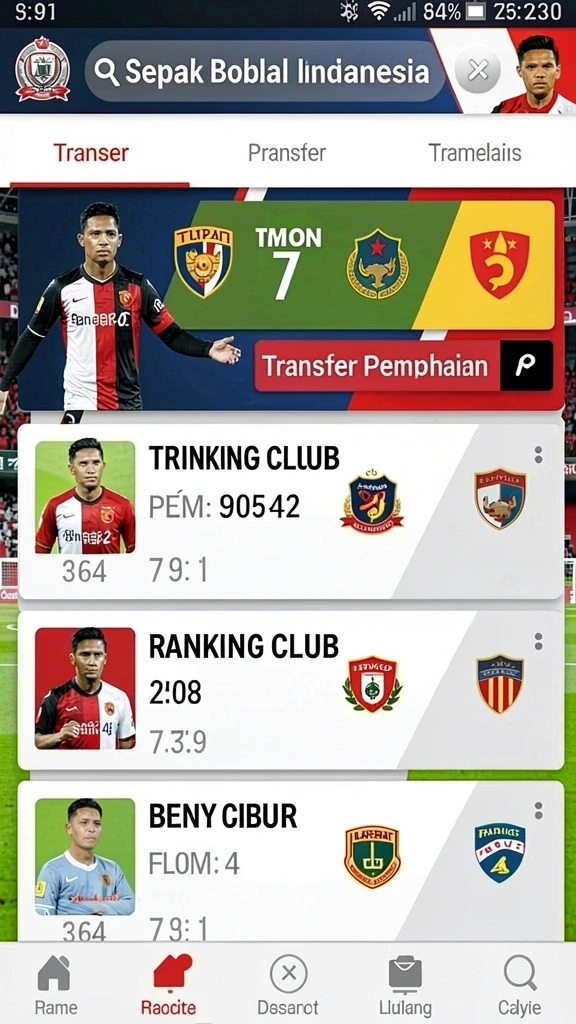Open overflow menu on TRINKING CLUB card

[x=538, y=455]
